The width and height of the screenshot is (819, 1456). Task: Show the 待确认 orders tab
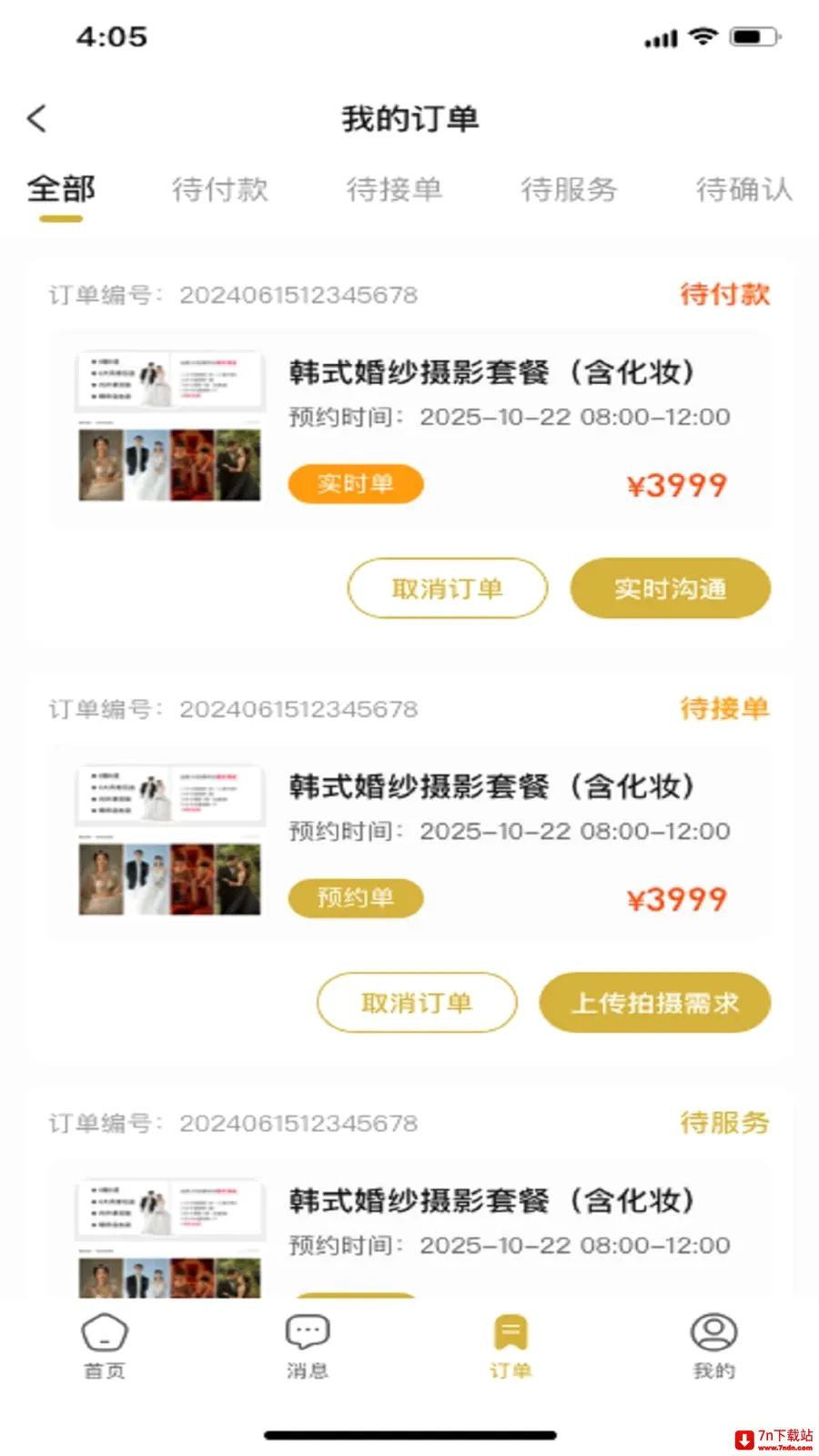click(x=743, y=189)
